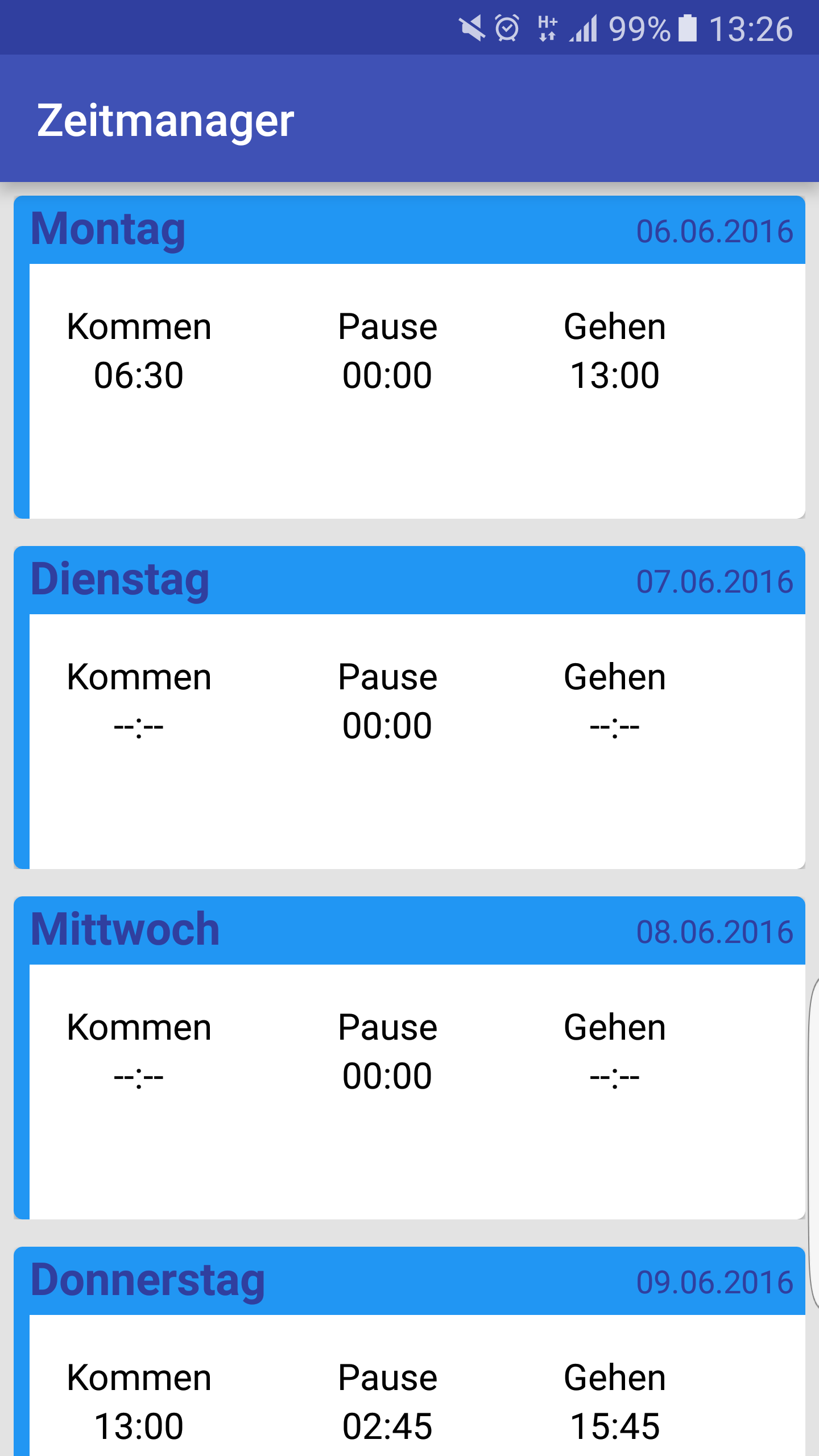Select the Mittwoch 08.06.2016 card

[x=409, y=1058]
